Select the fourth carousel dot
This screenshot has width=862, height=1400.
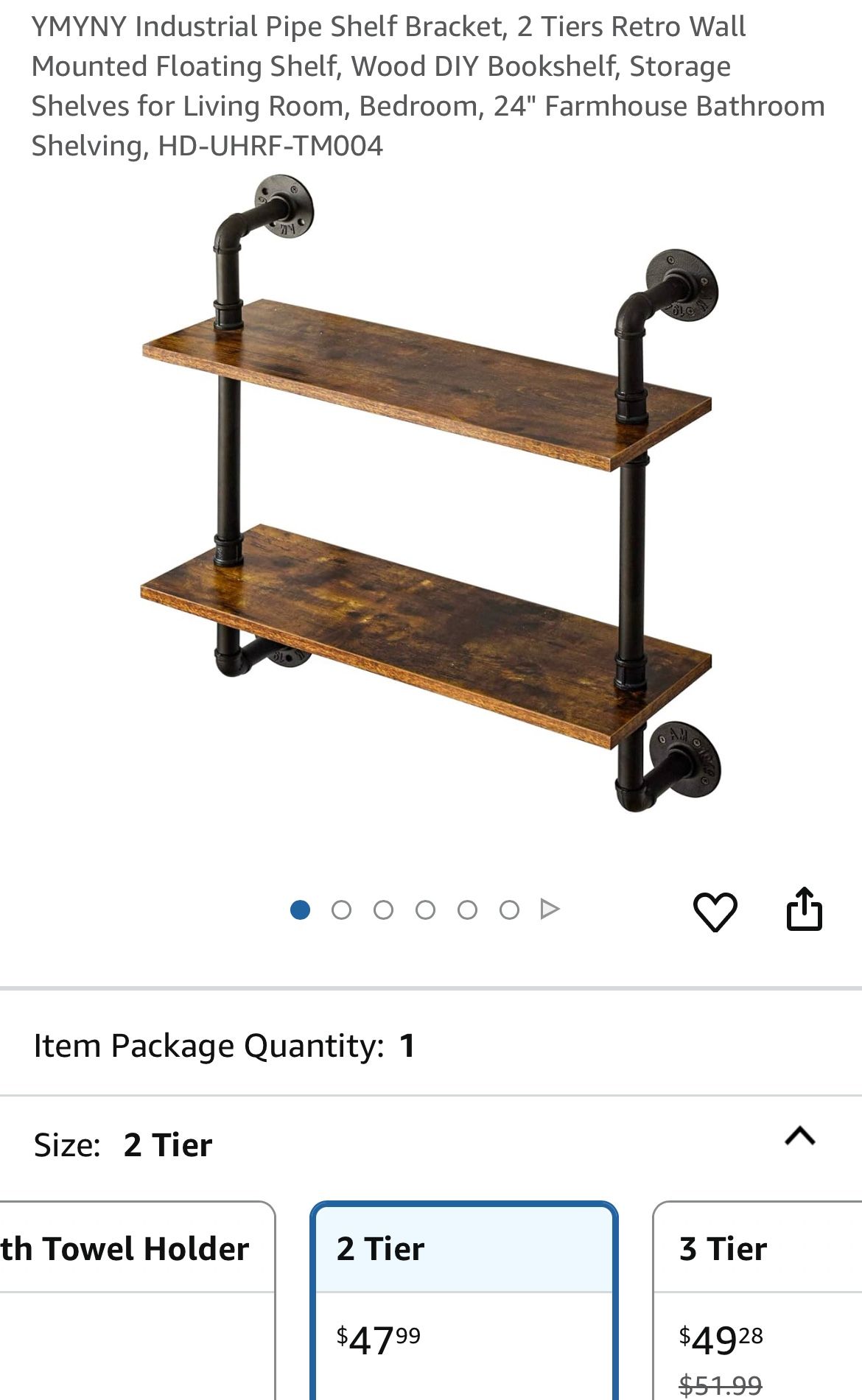(x=425, y=910)
